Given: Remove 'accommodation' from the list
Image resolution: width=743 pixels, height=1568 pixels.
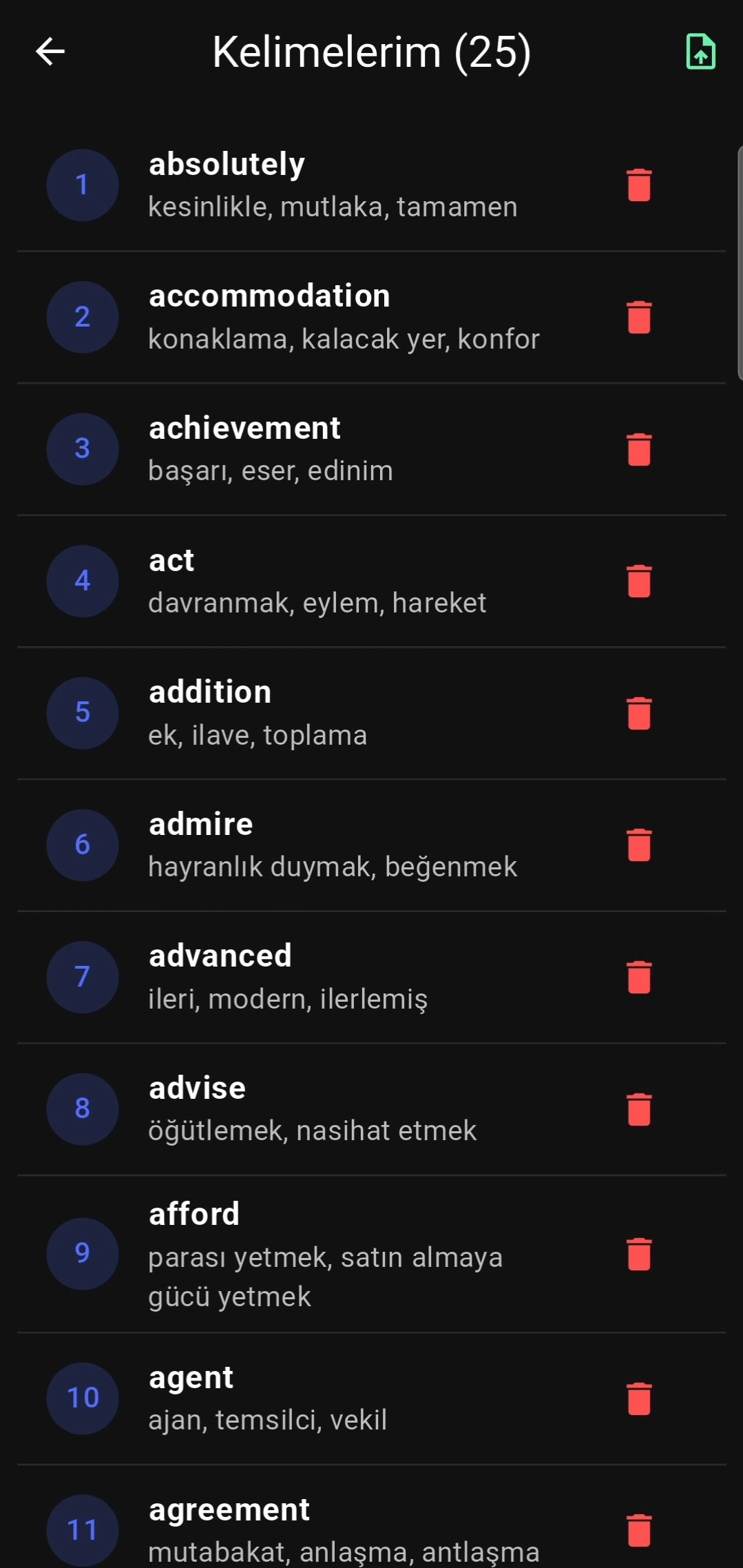Looking at the screenshot, I should [639, 318].
